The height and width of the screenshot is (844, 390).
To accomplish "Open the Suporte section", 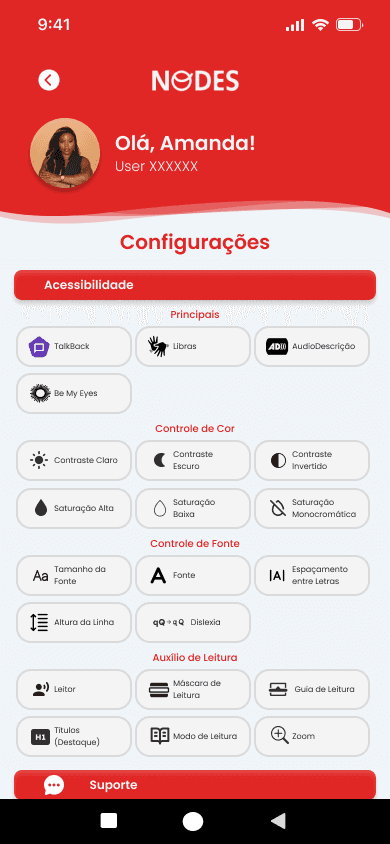I will click(195, 785).
